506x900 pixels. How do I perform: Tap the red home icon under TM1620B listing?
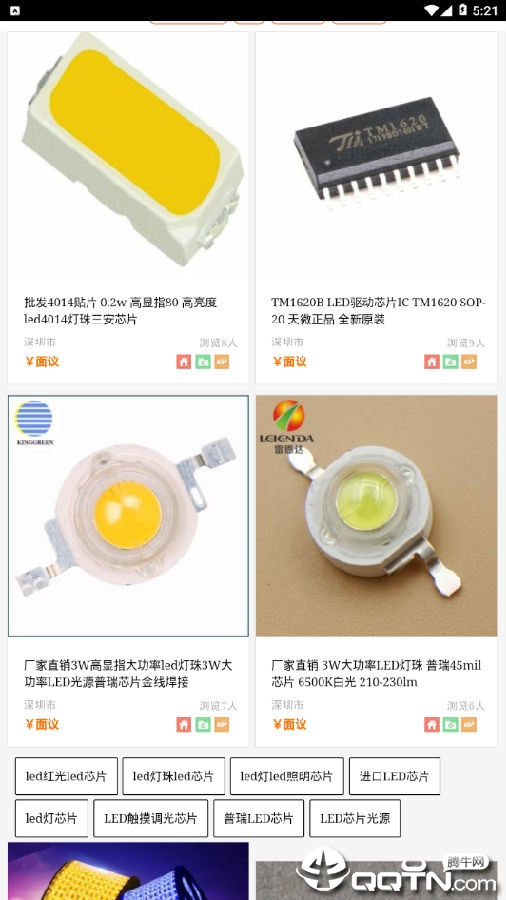(x=431, y=362)
